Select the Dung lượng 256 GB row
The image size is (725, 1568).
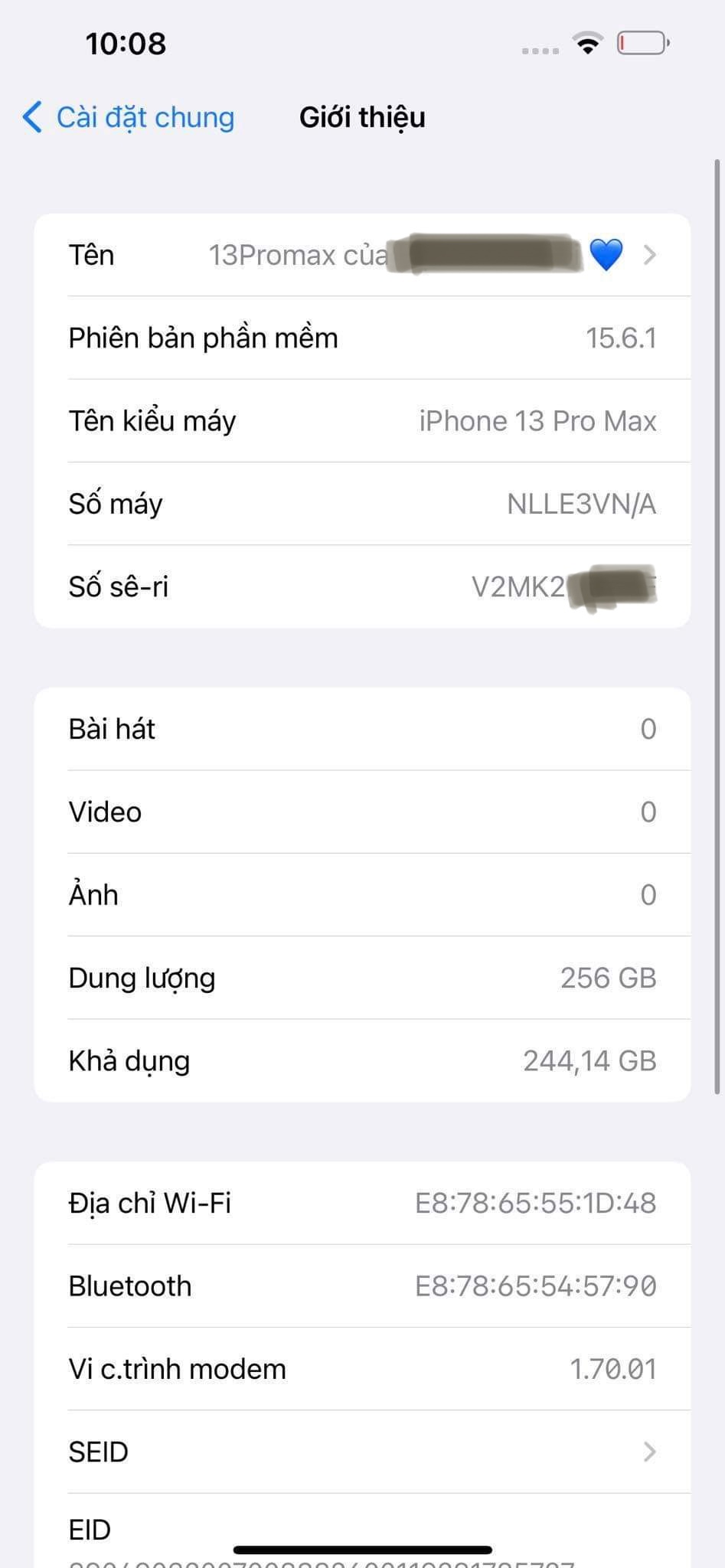tap(362, 978)
